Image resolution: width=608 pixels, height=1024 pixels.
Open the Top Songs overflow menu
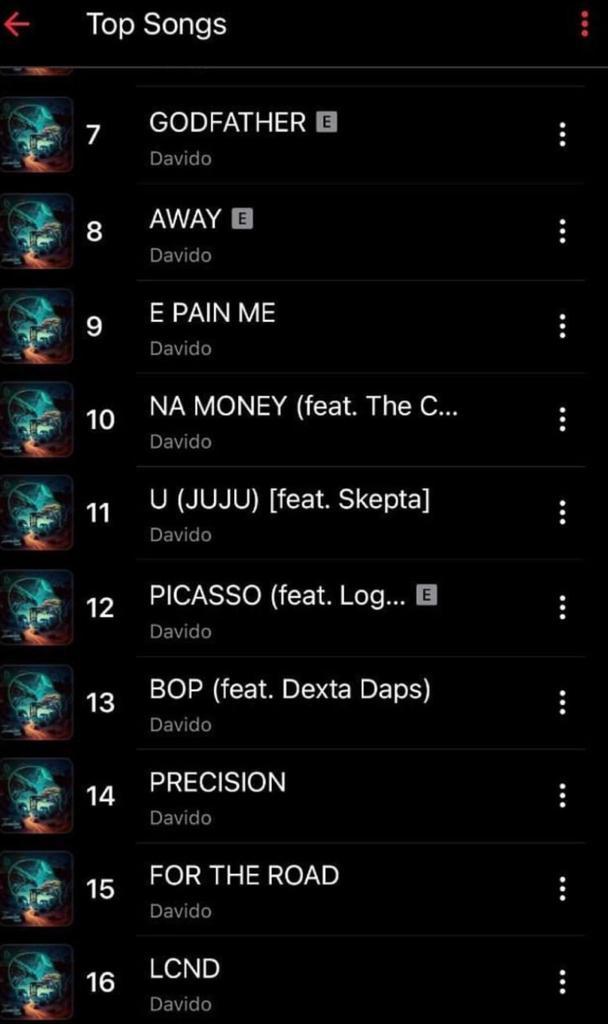(x=585, y=25)
